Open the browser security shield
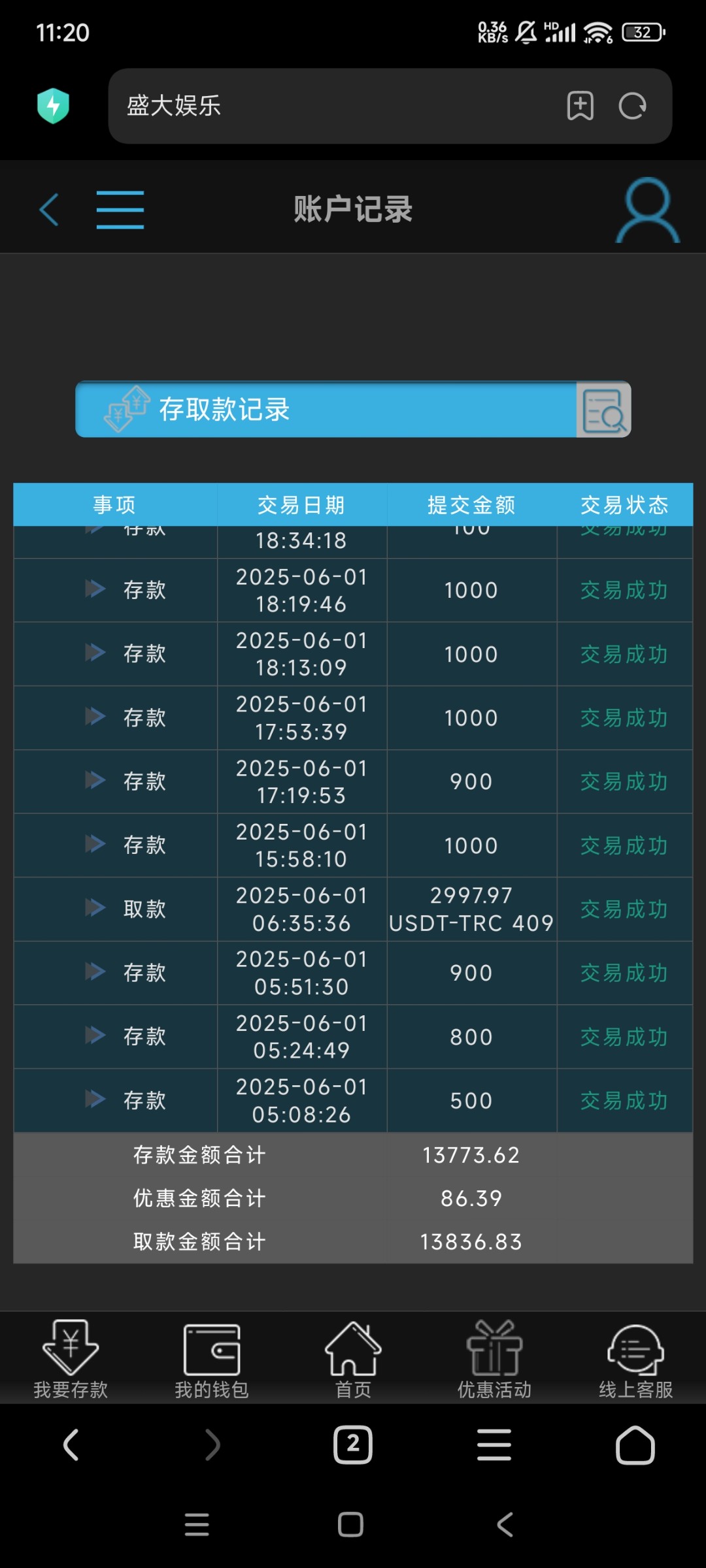This screenshot has height=1568, width=706. point(54,106)
